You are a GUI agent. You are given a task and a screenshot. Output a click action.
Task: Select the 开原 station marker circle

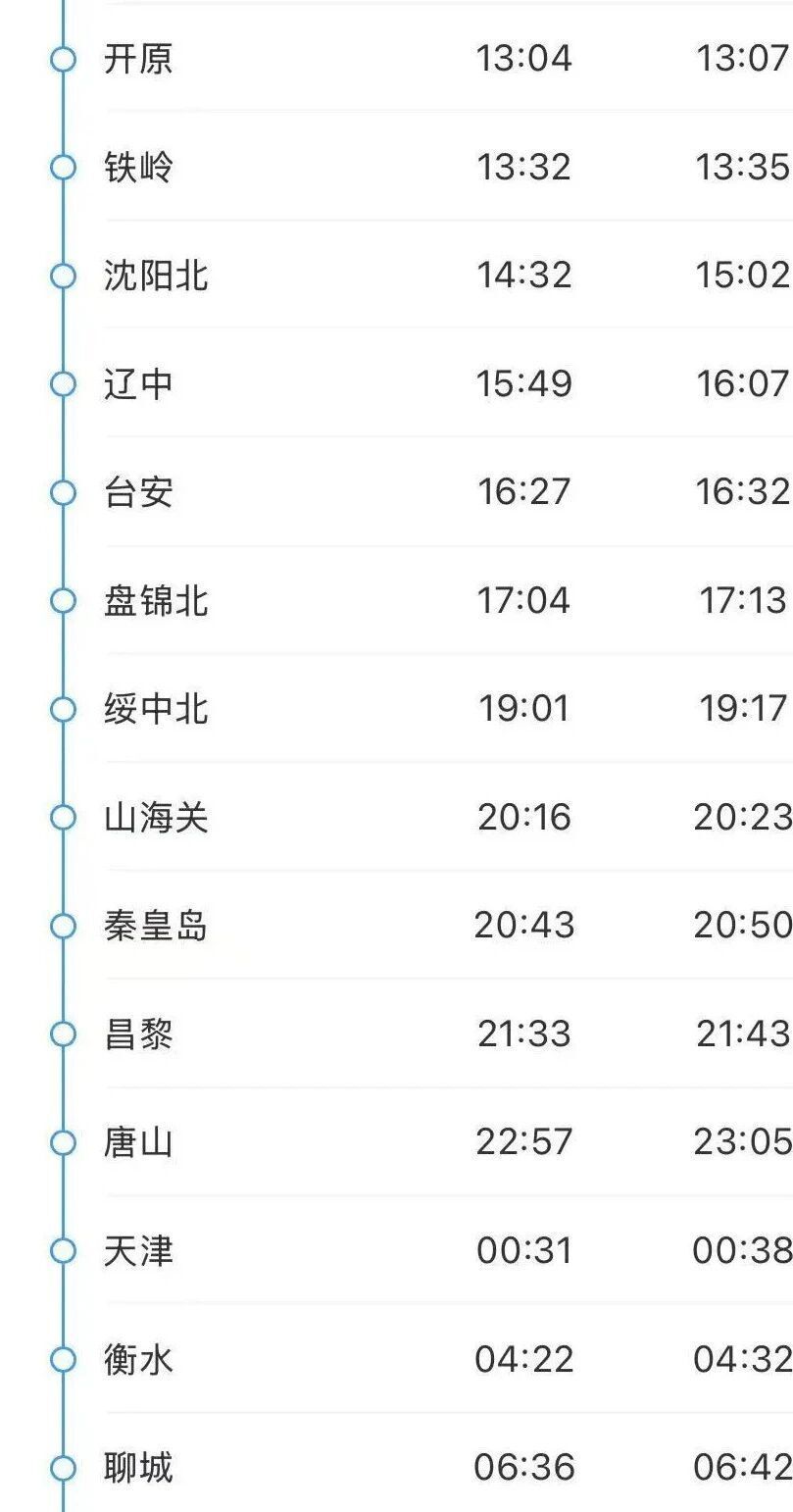pyautogui.click(x=65, y=59)
